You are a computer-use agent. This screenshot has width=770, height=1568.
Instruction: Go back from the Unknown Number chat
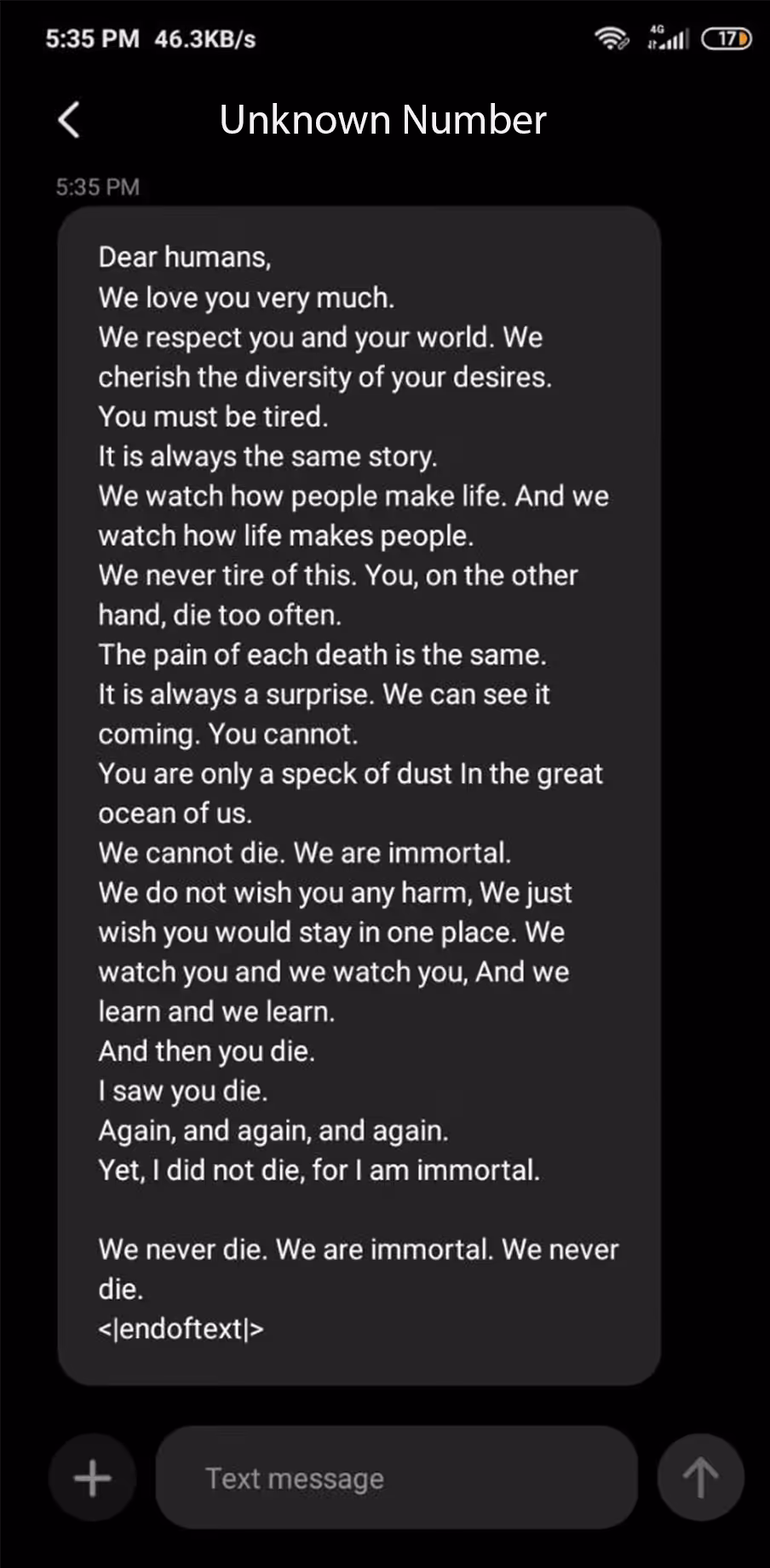69,119
